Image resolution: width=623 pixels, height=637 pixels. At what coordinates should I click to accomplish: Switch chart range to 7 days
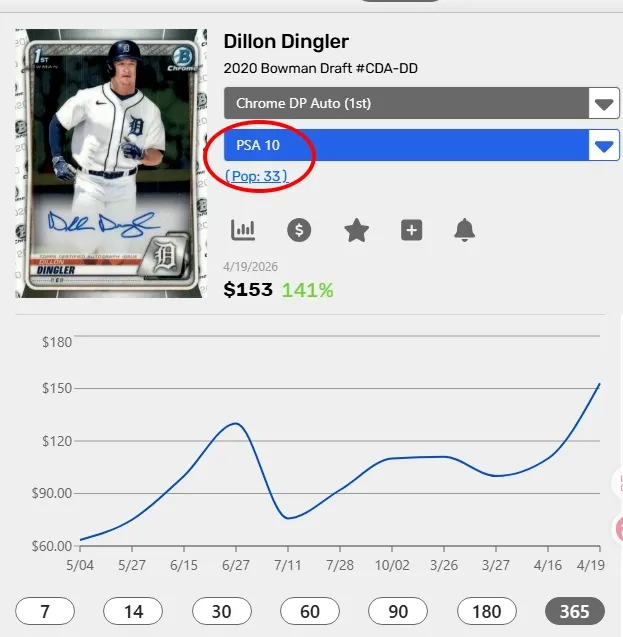coord(46,611)
